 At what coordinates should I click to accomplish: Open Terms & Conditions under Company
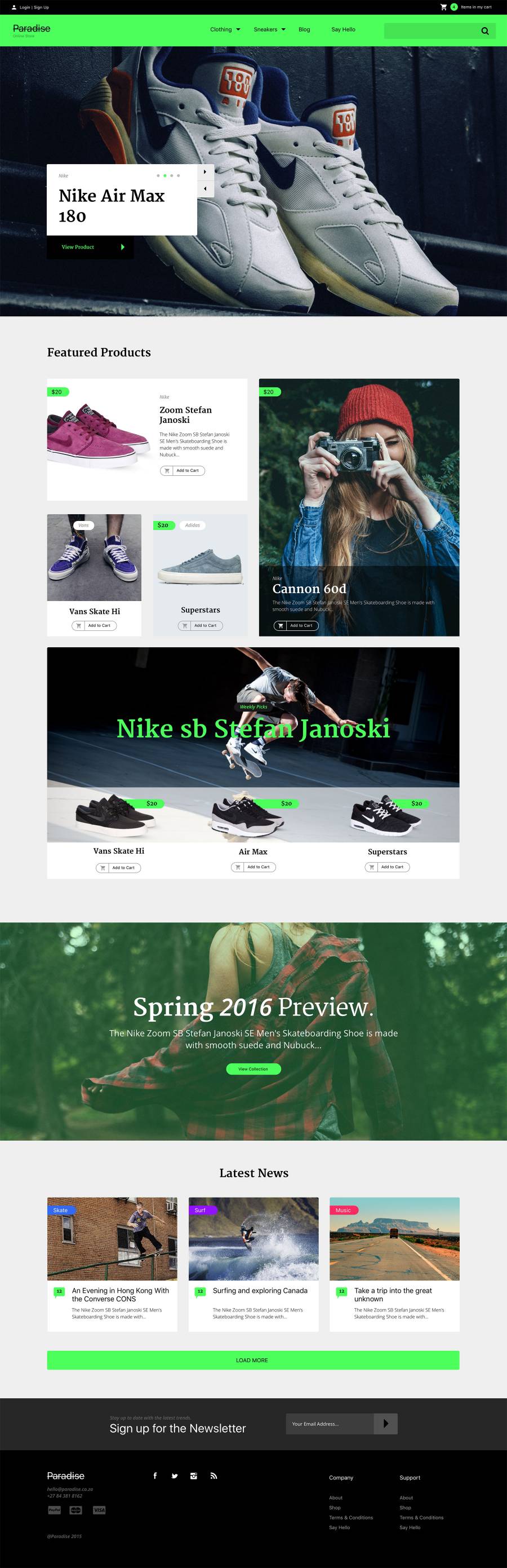pyautogui.click(x=351, y=1517)
